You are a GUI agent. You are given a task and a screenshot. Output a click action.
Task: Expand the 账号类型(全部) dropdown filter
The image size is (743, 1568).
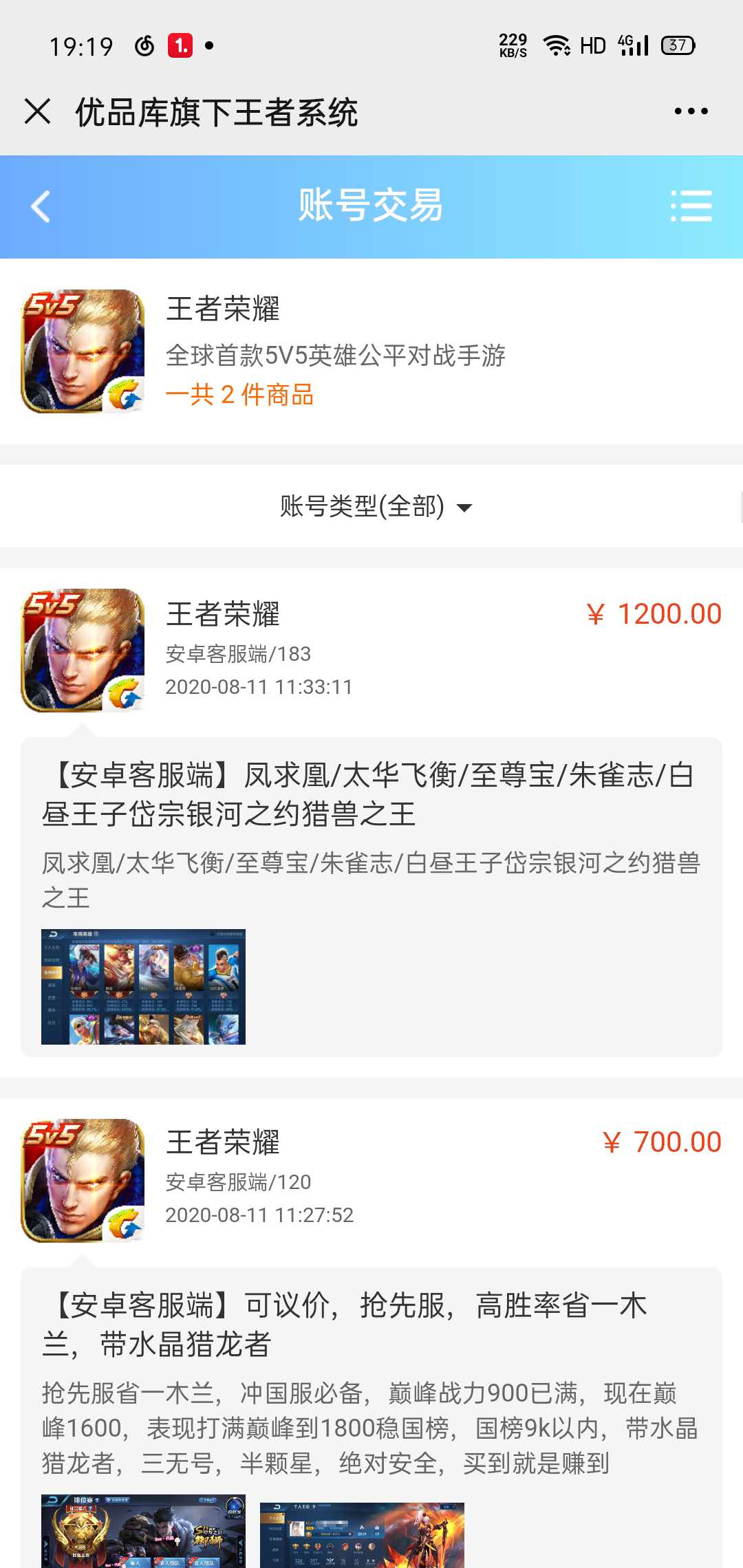(375, 507)
